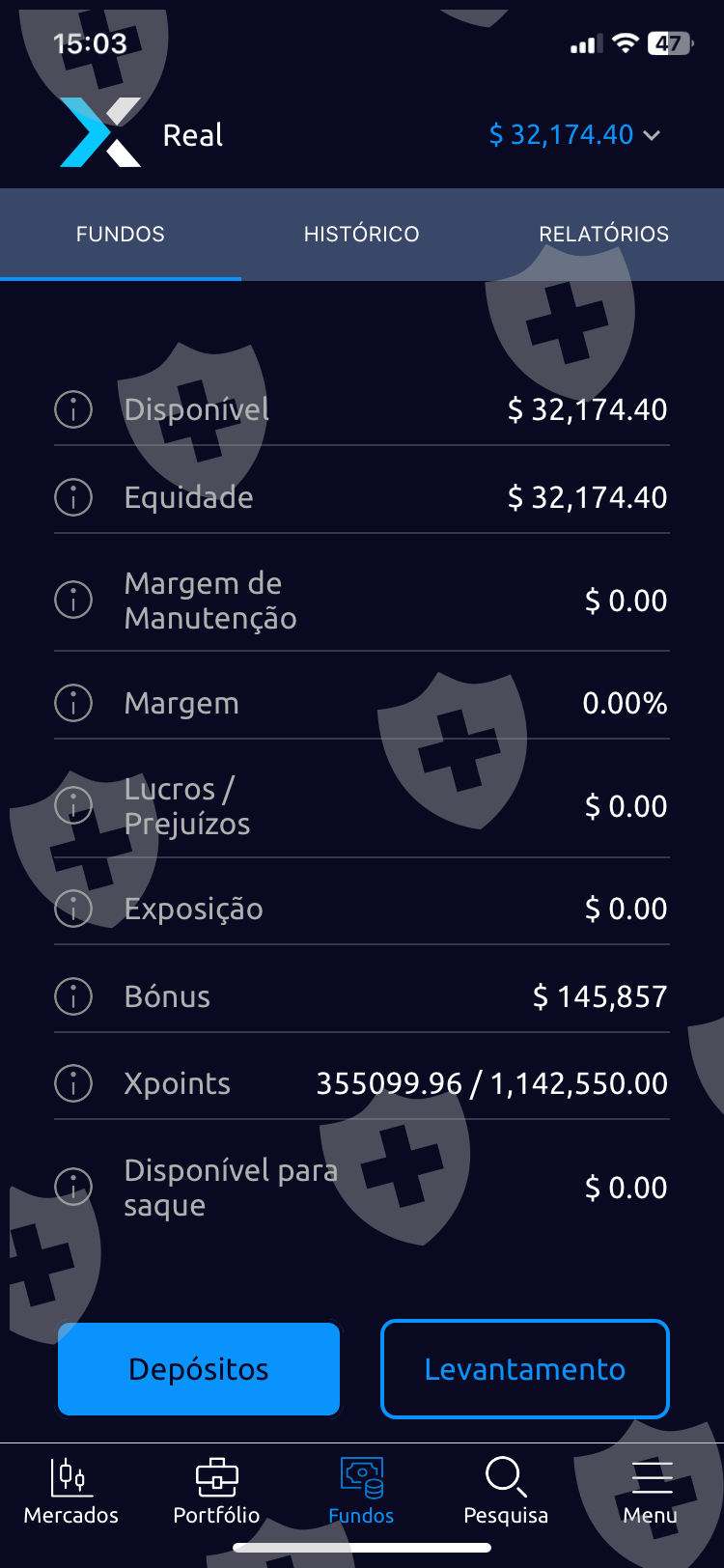Select Fundos in the bottom bar
The width and height of the screenshot is (724, 1568).
361,1492
